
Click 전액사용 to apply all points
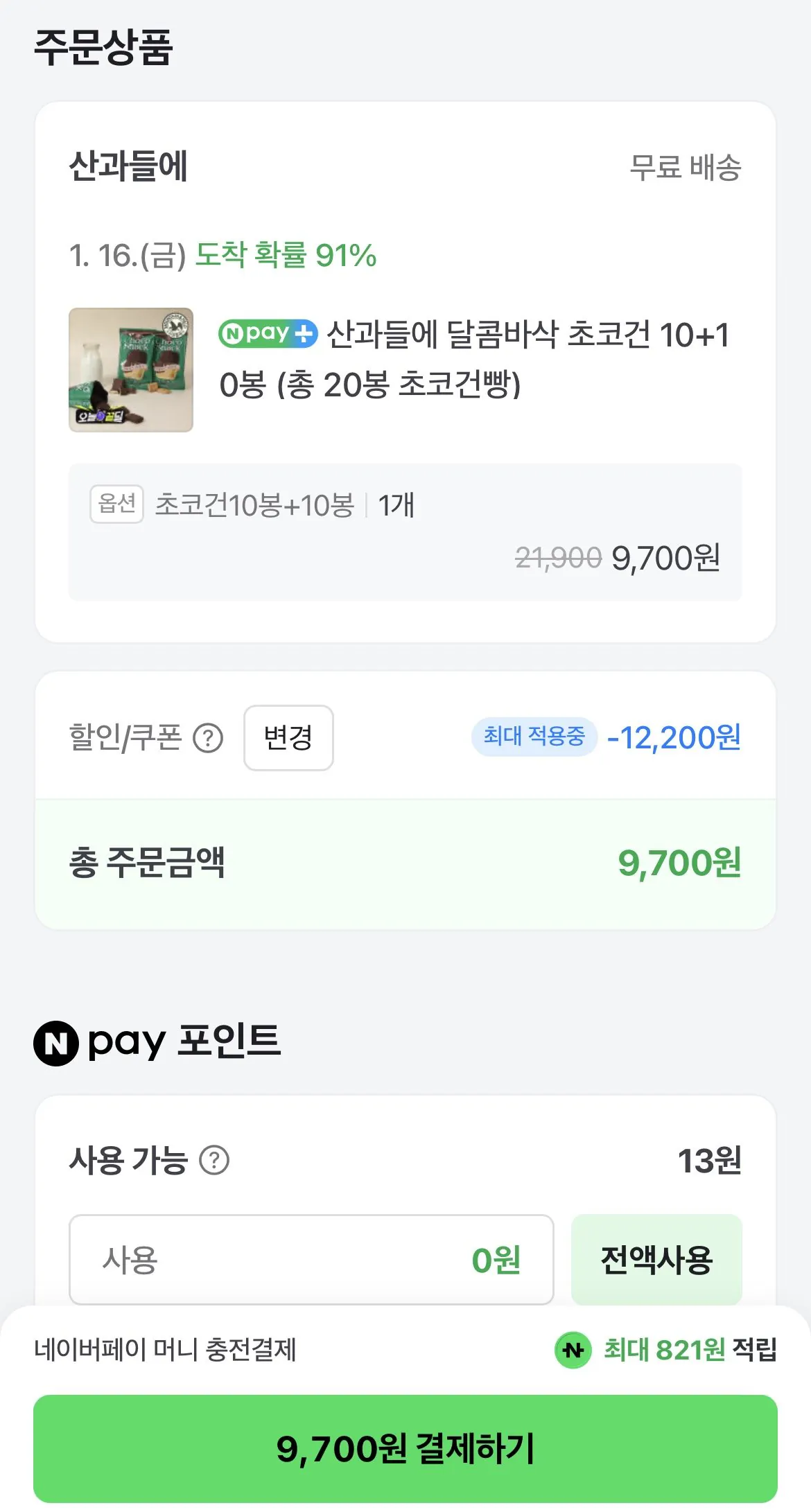(656, 1259)
